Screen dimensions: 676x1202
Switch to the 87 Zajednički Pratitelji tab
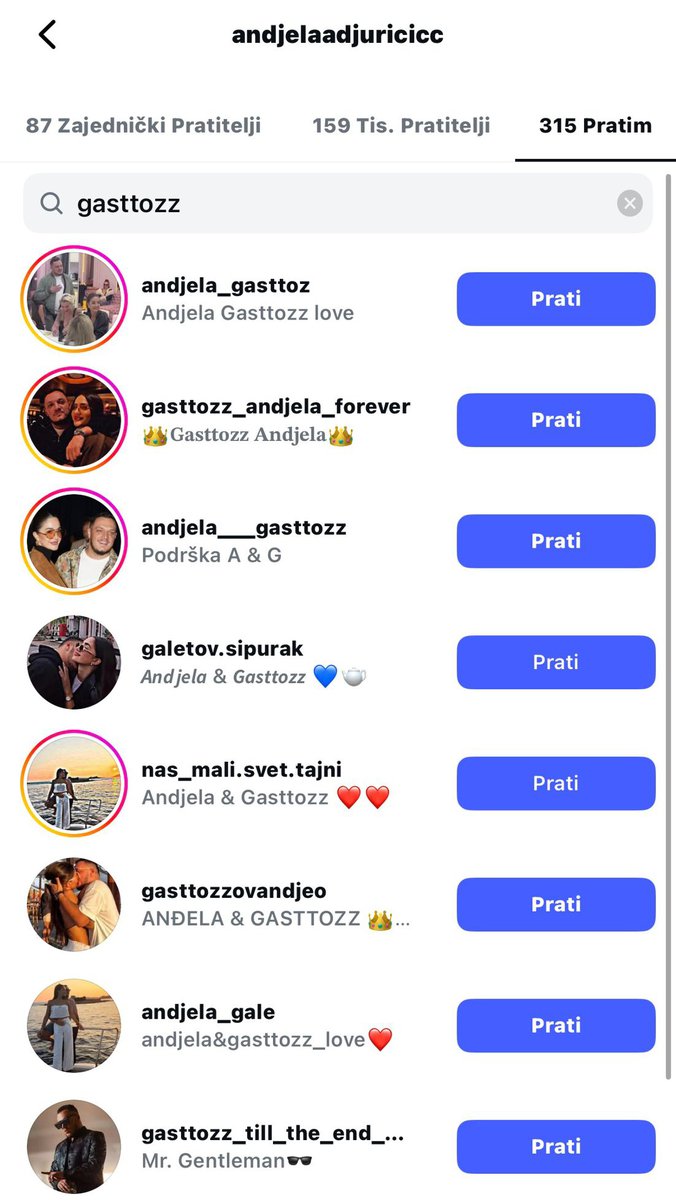pyautogui.click(x=143, y=126)
